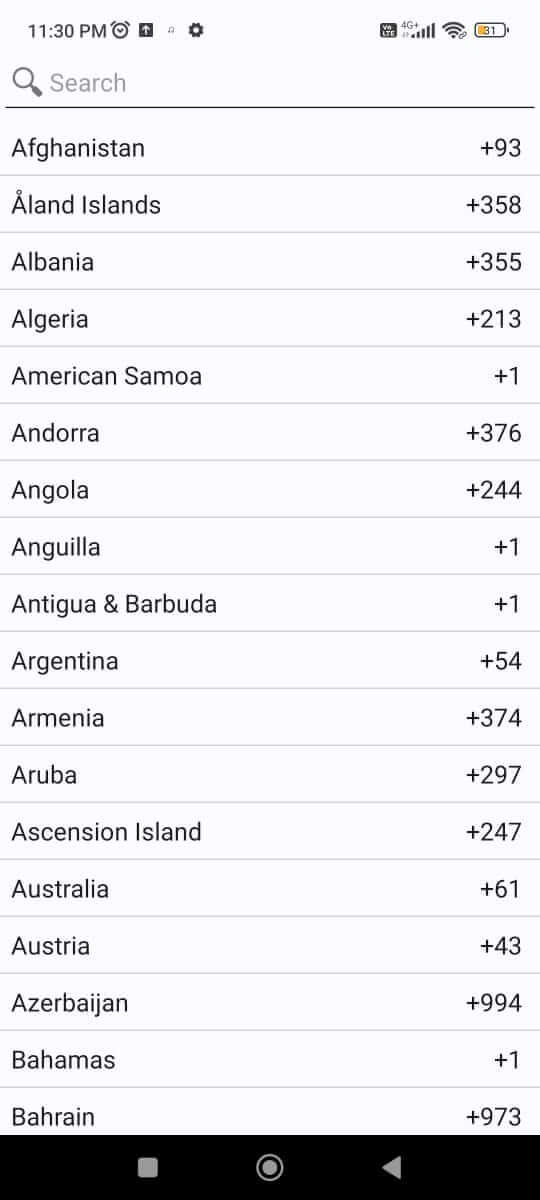Pick Azerbaijan +994
Image resolution: width=540 pixels, height=1200 pixels.
click(270, 1003)
